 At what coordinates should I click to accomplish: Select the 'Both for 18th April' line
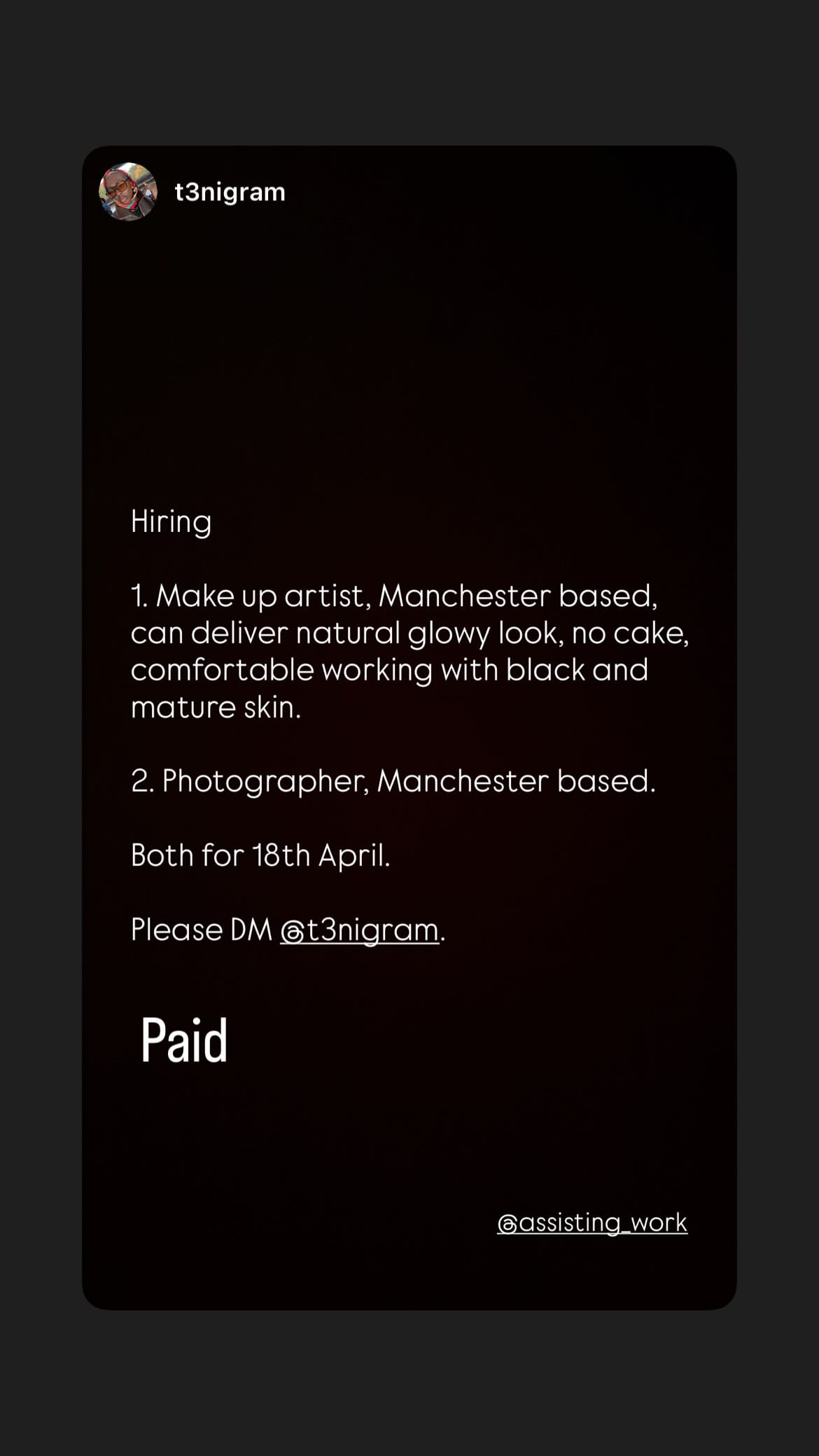pos(262,854)
